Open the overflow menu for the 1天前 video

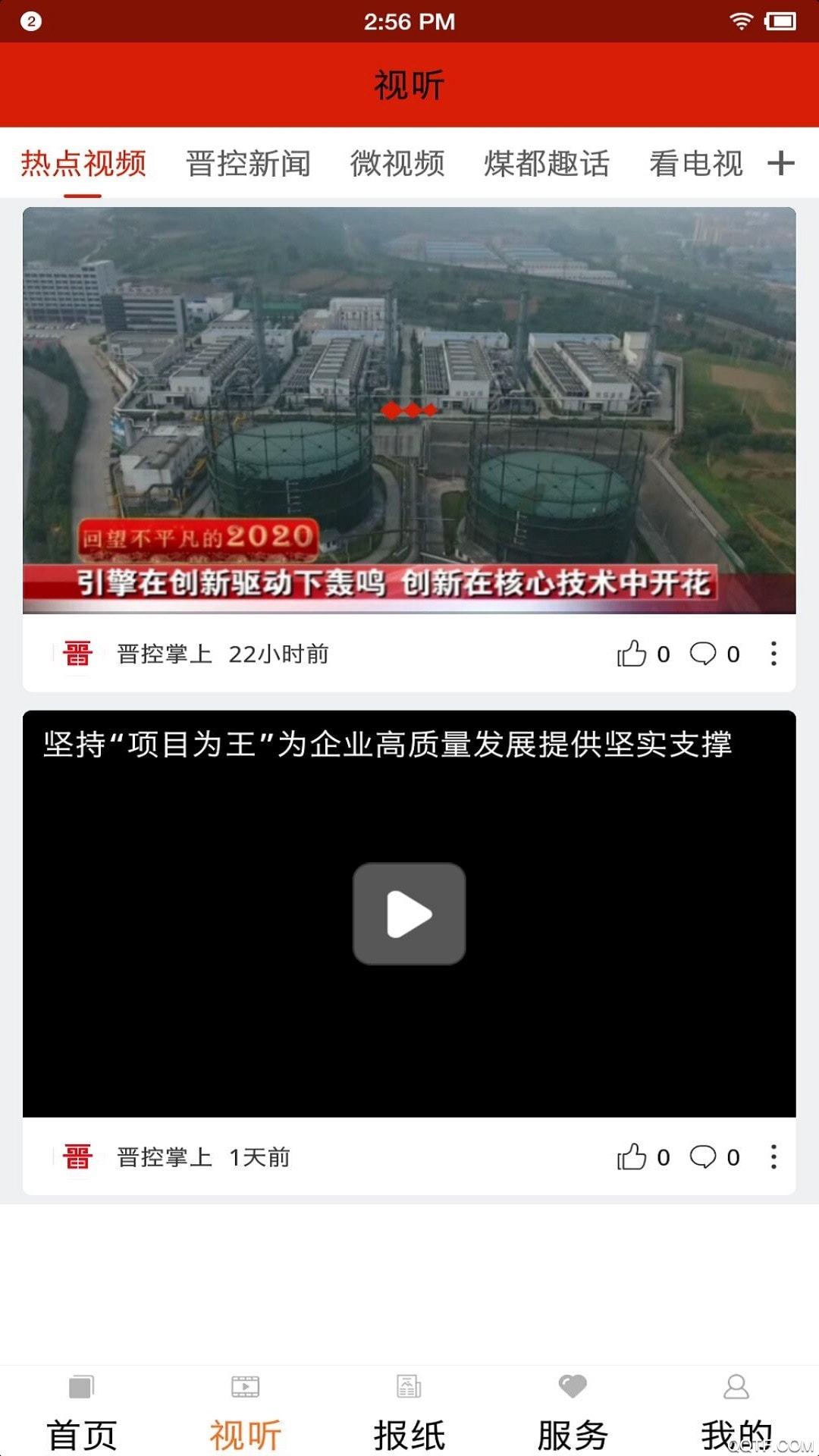point(773,1157)
